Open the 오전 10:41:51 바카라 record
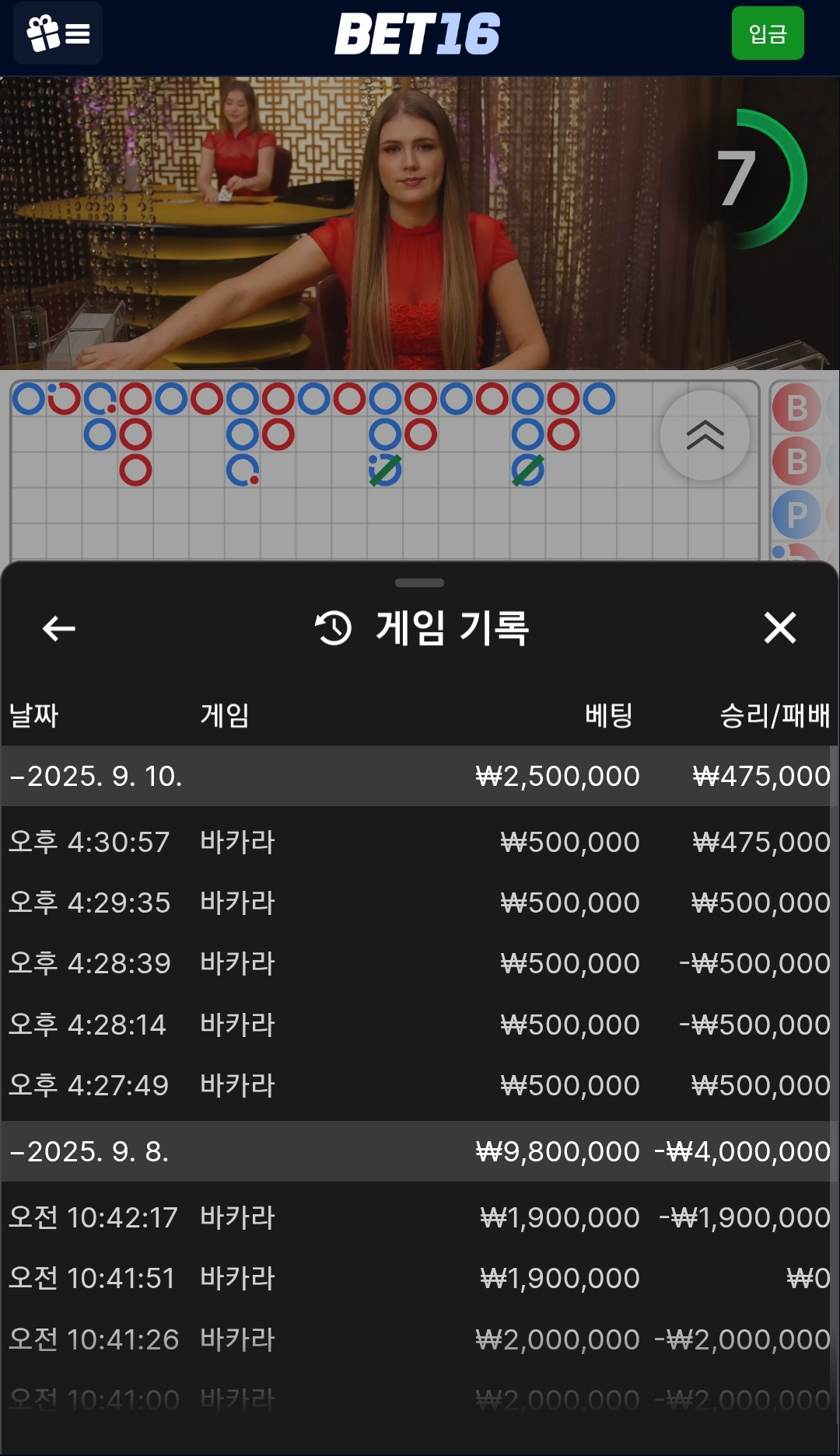This screenshot has width=840, height=1456. [x=418, y=1278]
